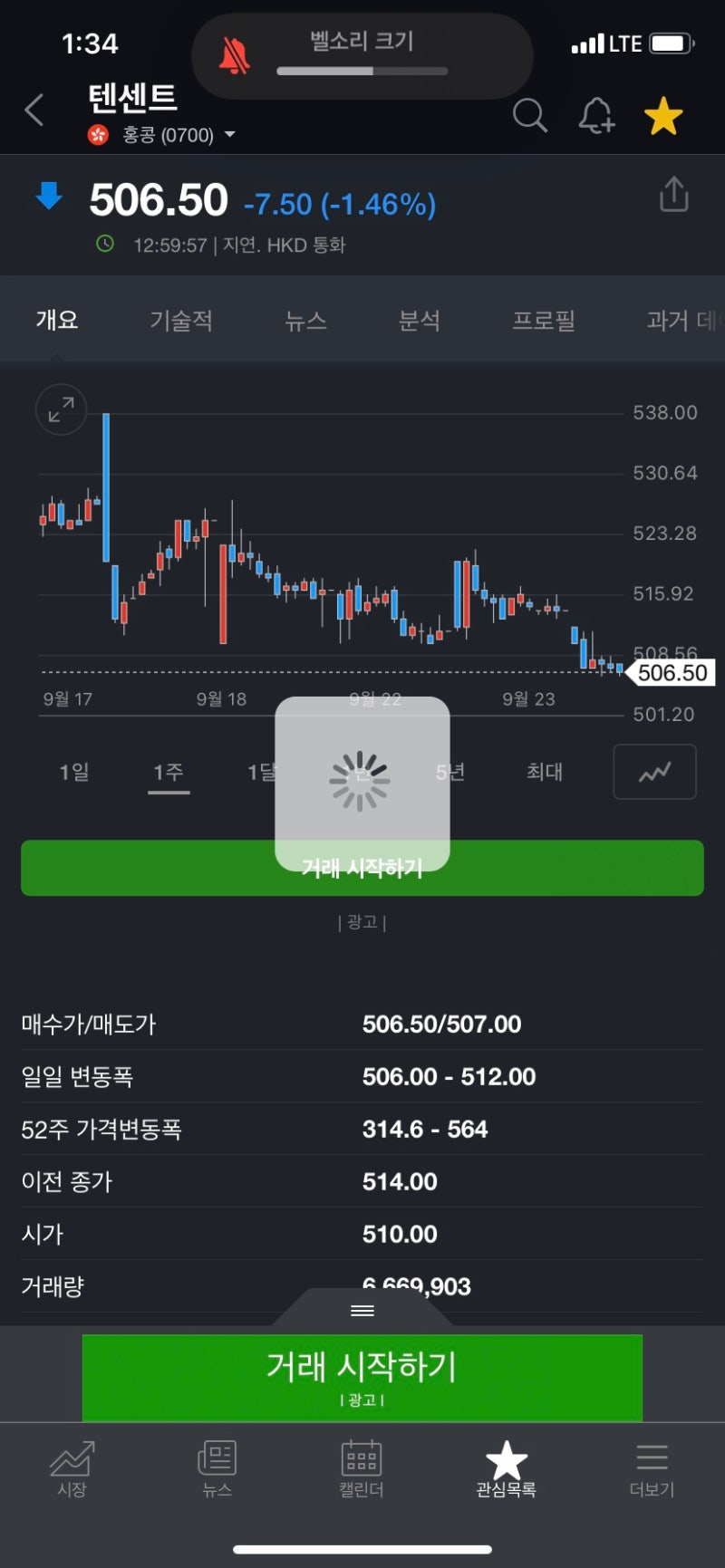Select the 5년 chart period
Image resolution: width=725 pixels, height=1568 pixels.
coord(450,772)
